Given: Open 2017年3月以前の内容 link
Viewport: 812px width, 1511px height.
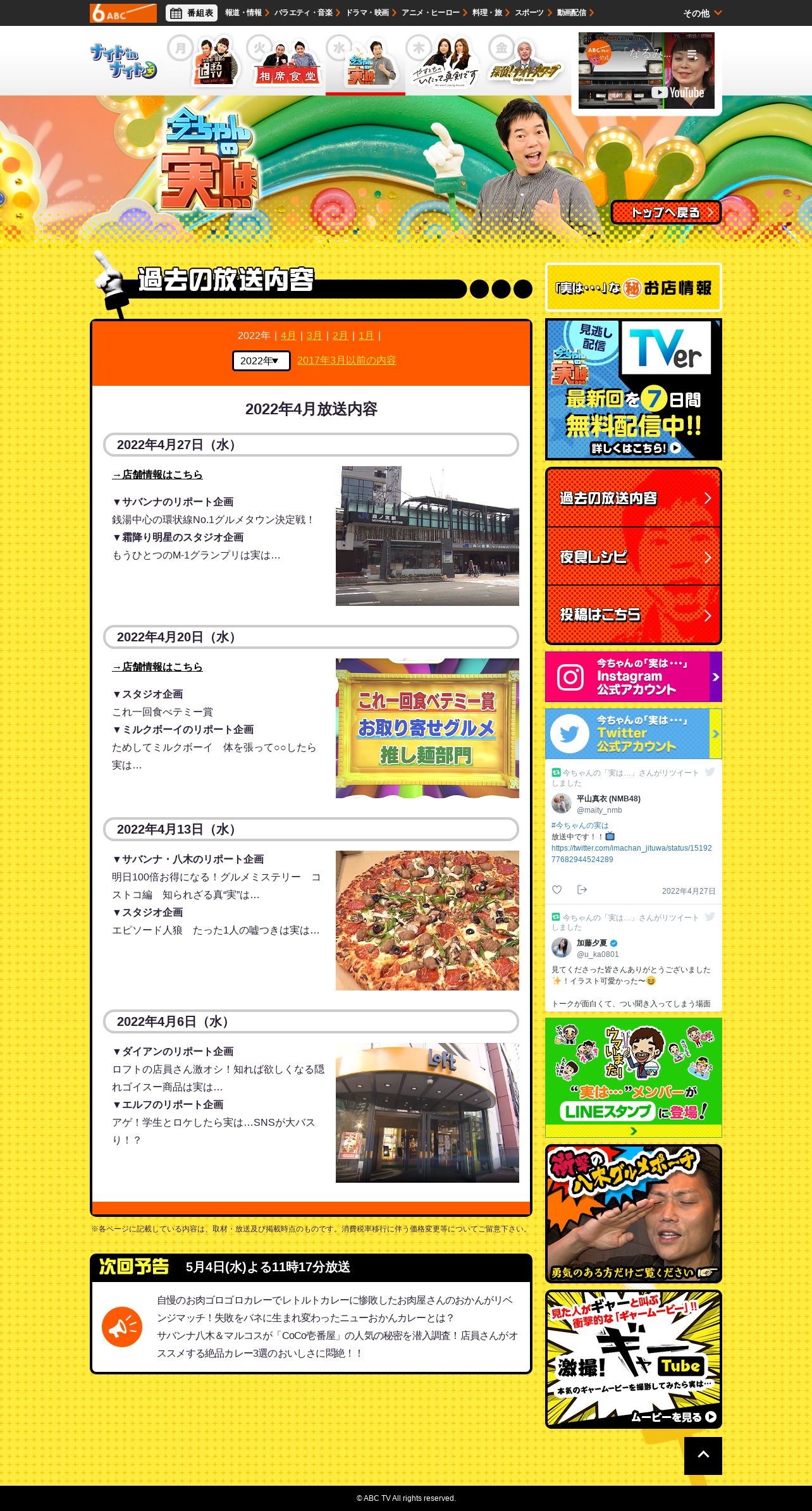Looking at the screenshot, I should (347, 360).
